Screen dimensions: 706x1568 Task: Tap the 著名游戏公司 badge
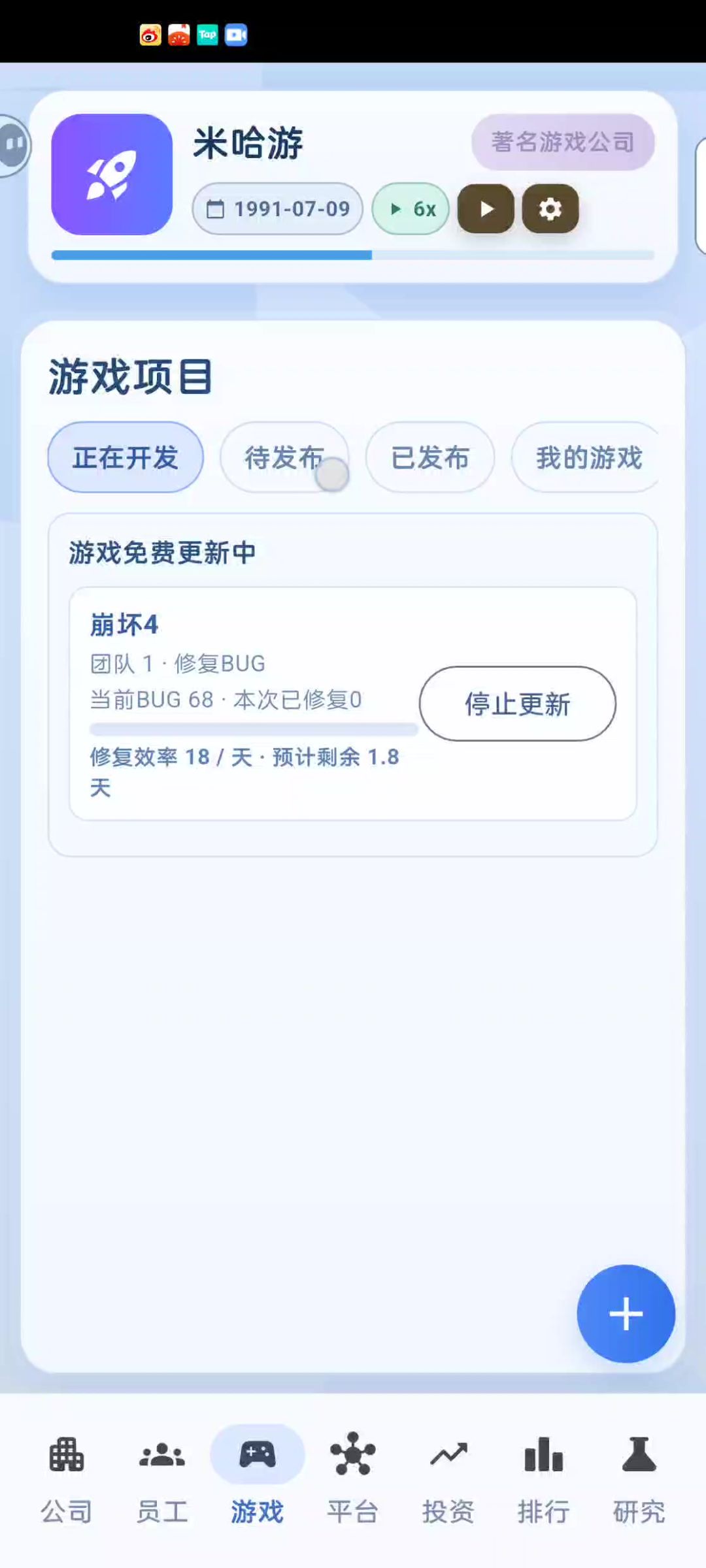tap(563, 142)
